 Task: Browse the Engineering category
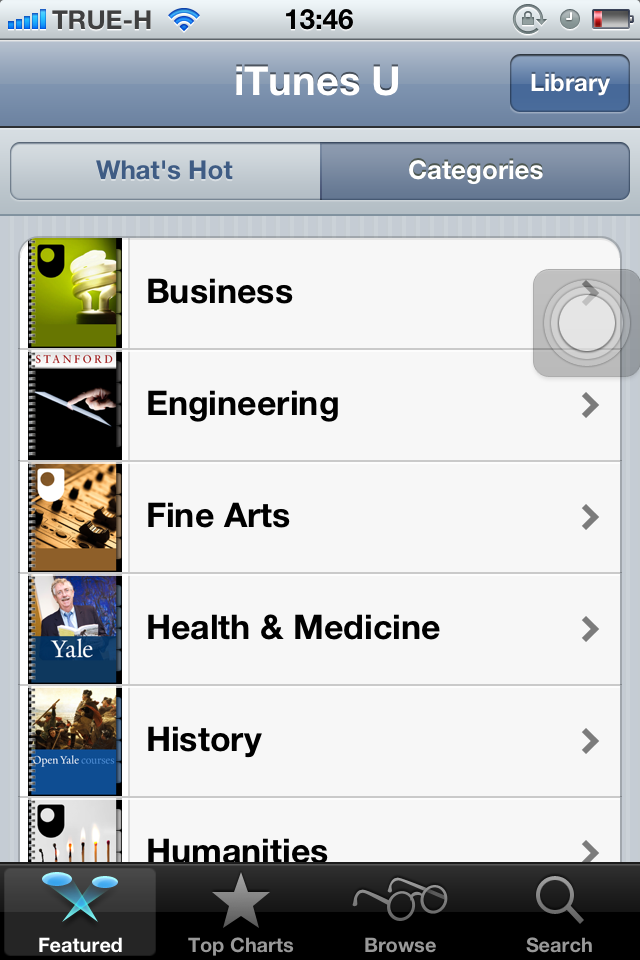[320, 404]
